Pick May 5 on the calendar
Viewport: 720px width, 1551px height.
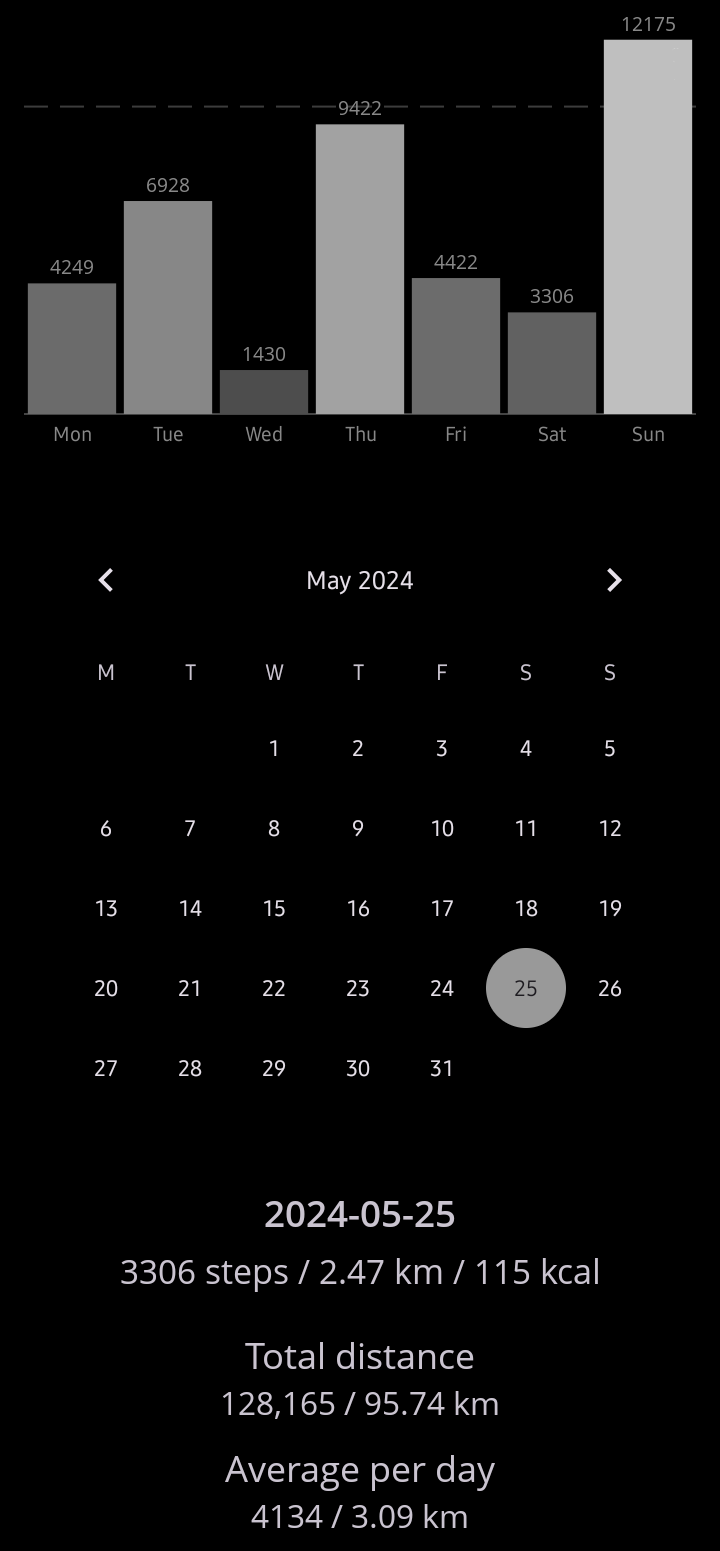pyautogui.click(x=610, y=748)
